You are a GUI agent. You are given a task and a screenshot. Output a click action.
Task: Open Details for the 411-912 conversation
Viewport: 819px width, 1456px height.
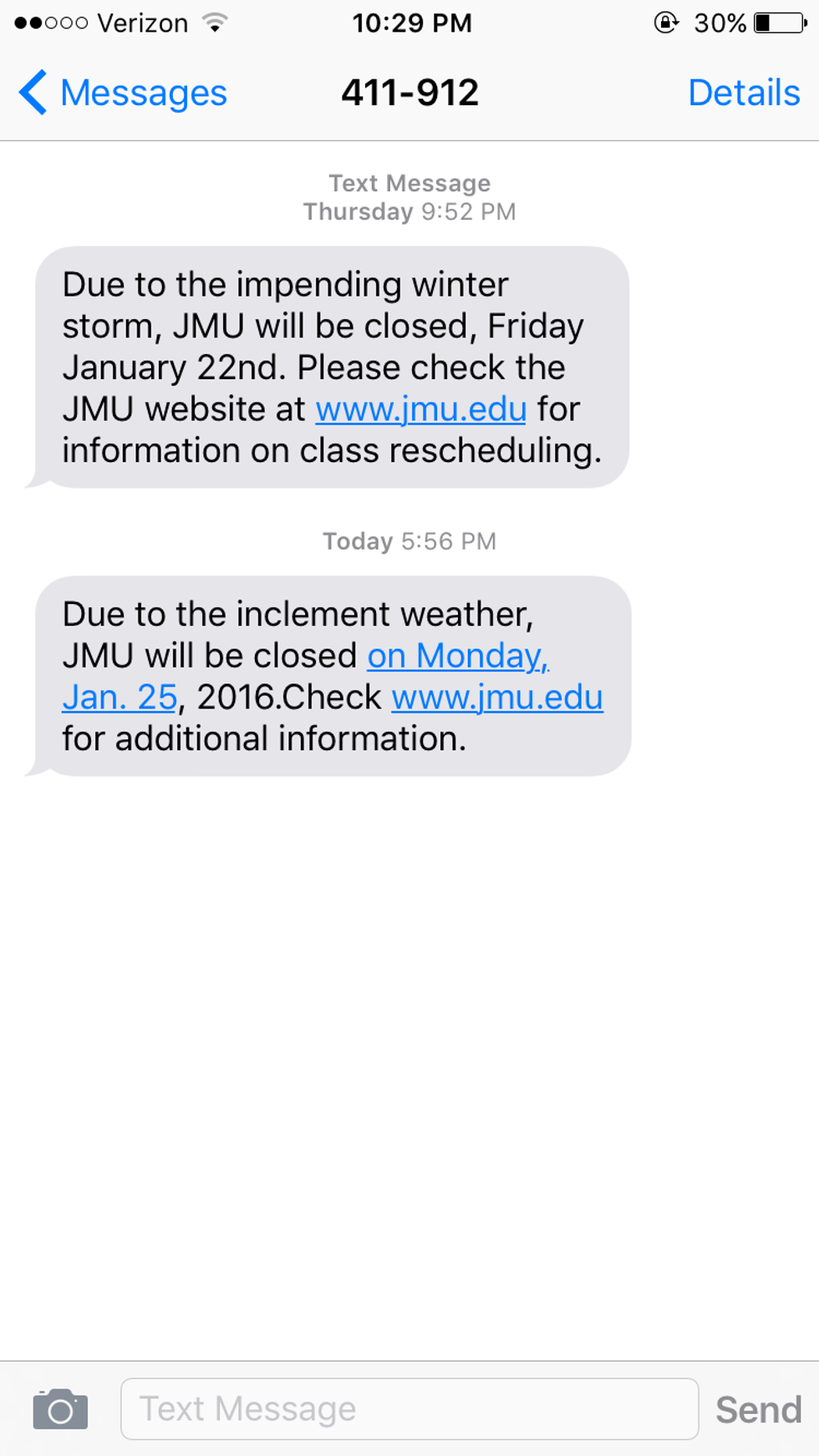(x=743, y=93)
